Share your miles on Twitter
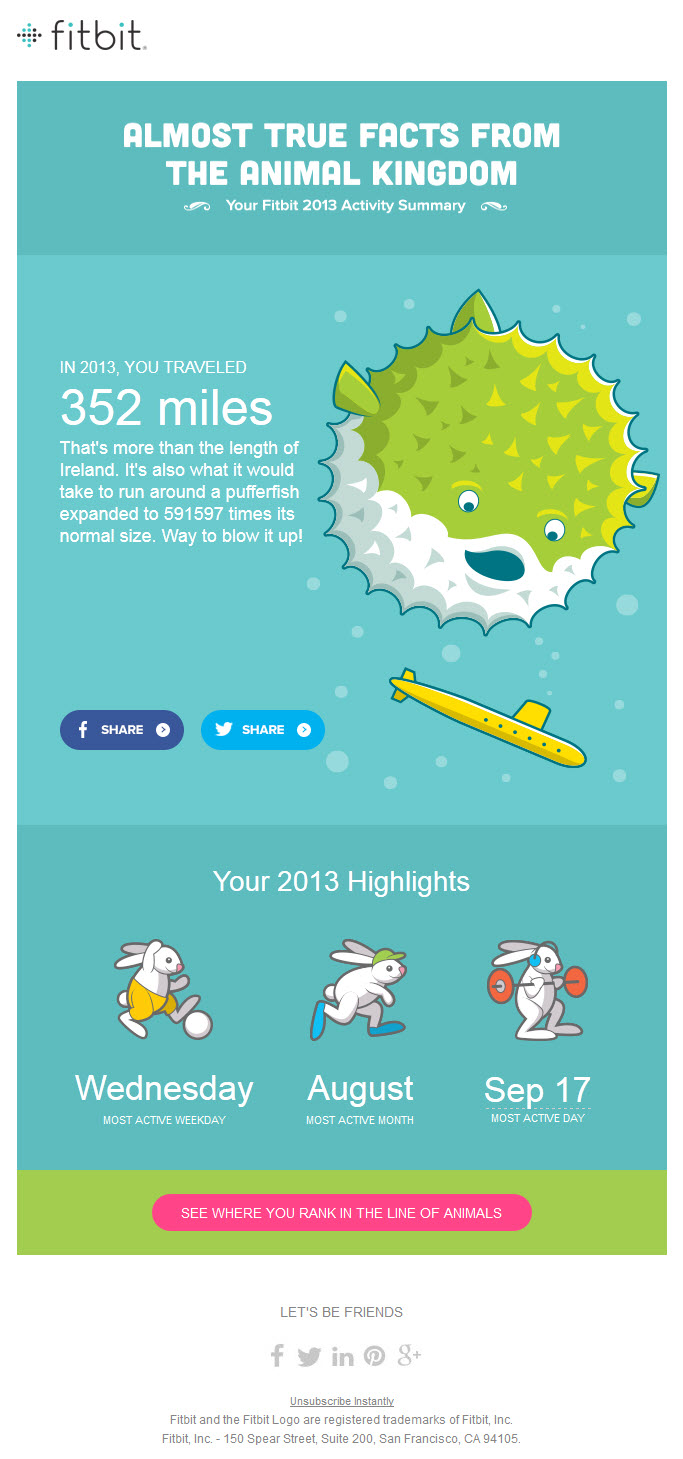This screenshot has height=1459, width=683. 263,730
